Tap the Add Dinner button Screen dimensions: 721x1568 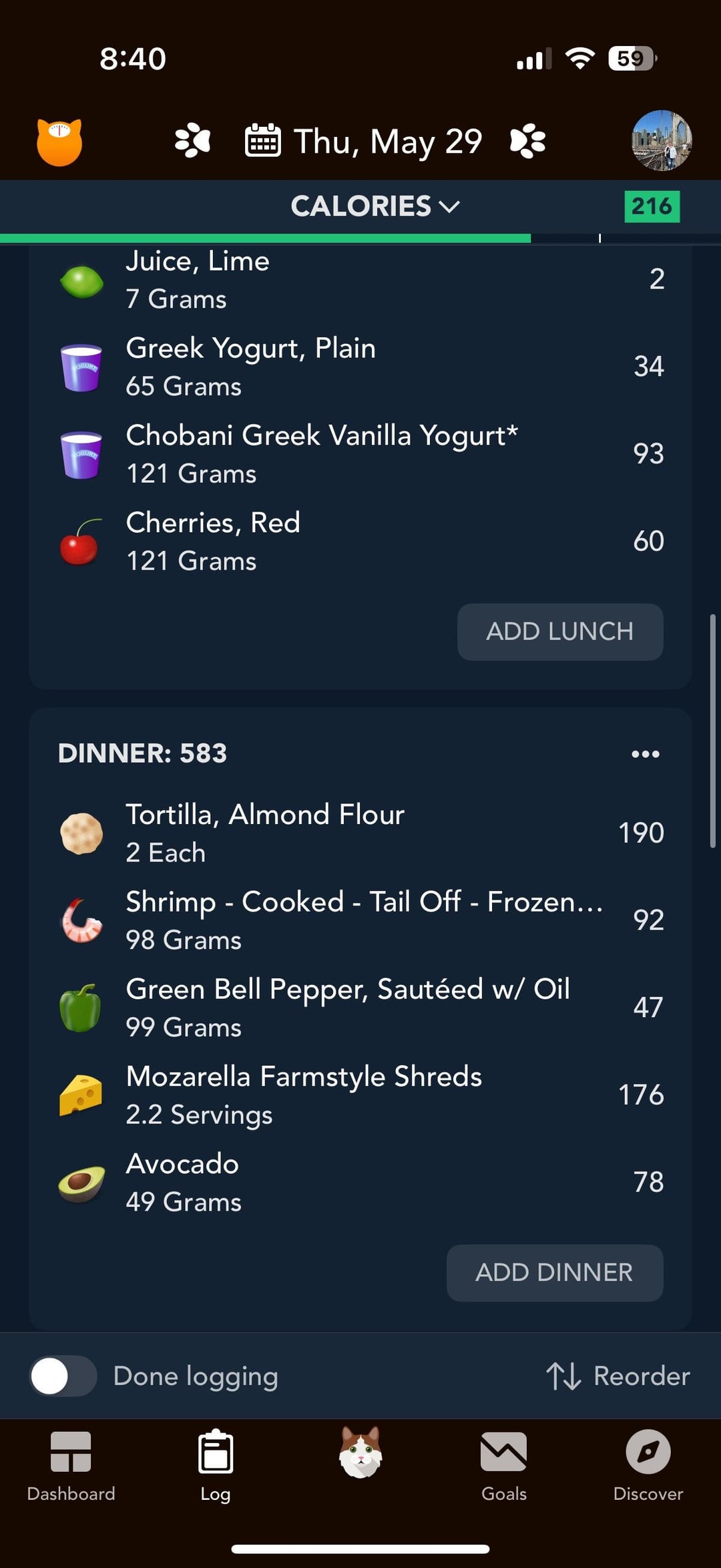click(555, 1273)
